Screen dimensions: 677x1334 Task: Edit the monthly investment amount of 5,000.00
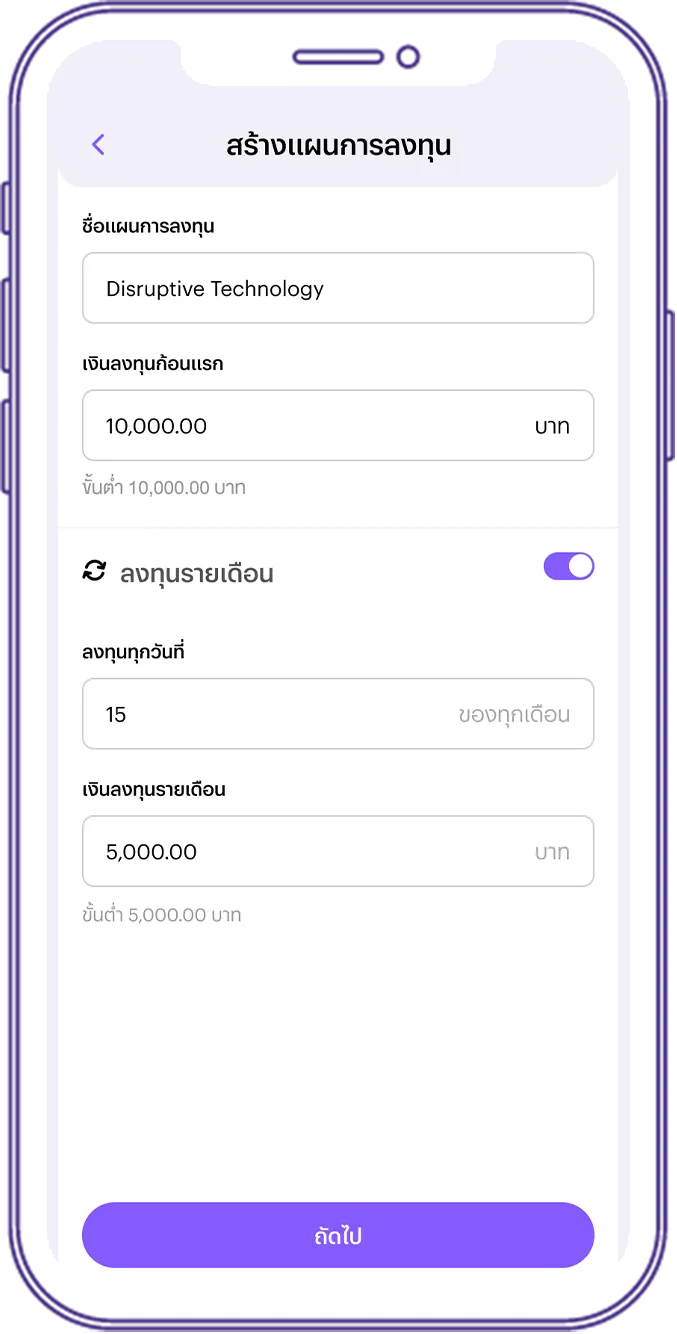[338, 851]
